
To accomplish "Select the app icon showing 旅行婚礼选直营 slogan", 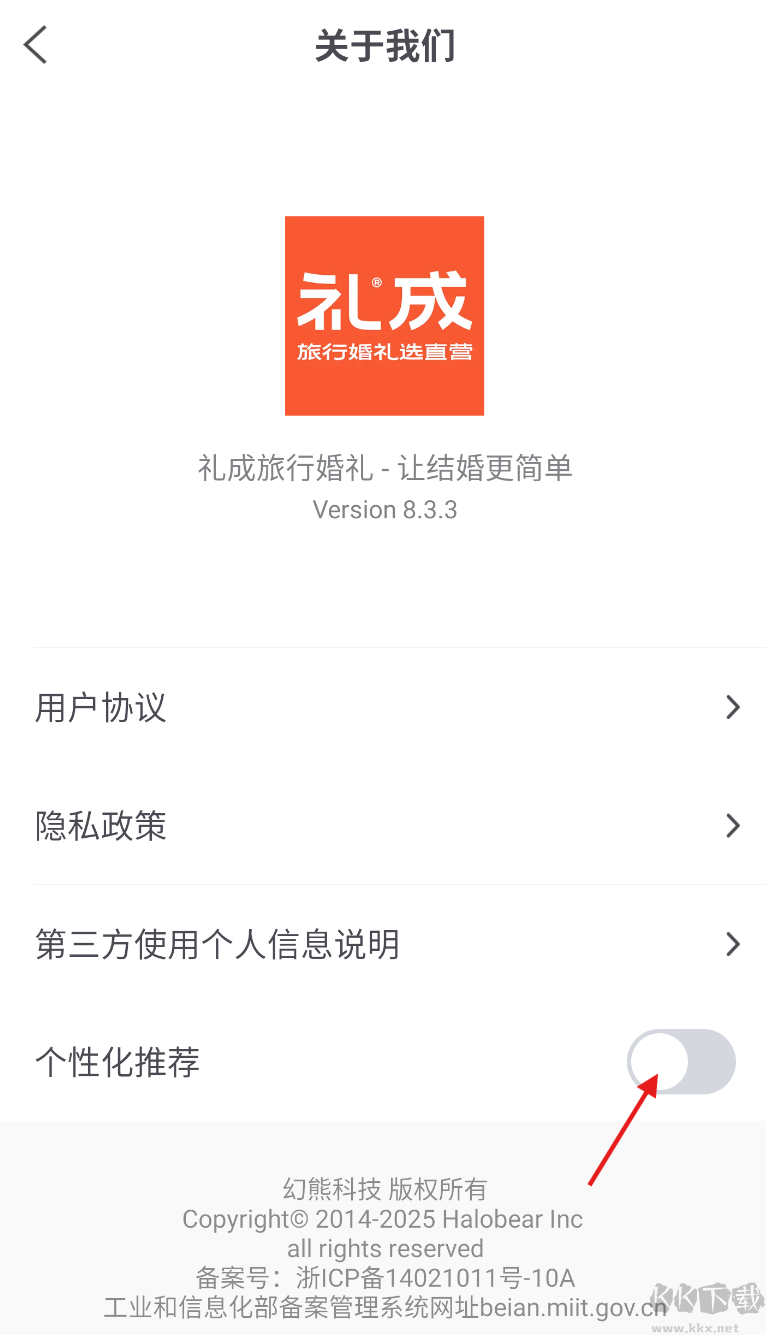I will pos(384,315).
